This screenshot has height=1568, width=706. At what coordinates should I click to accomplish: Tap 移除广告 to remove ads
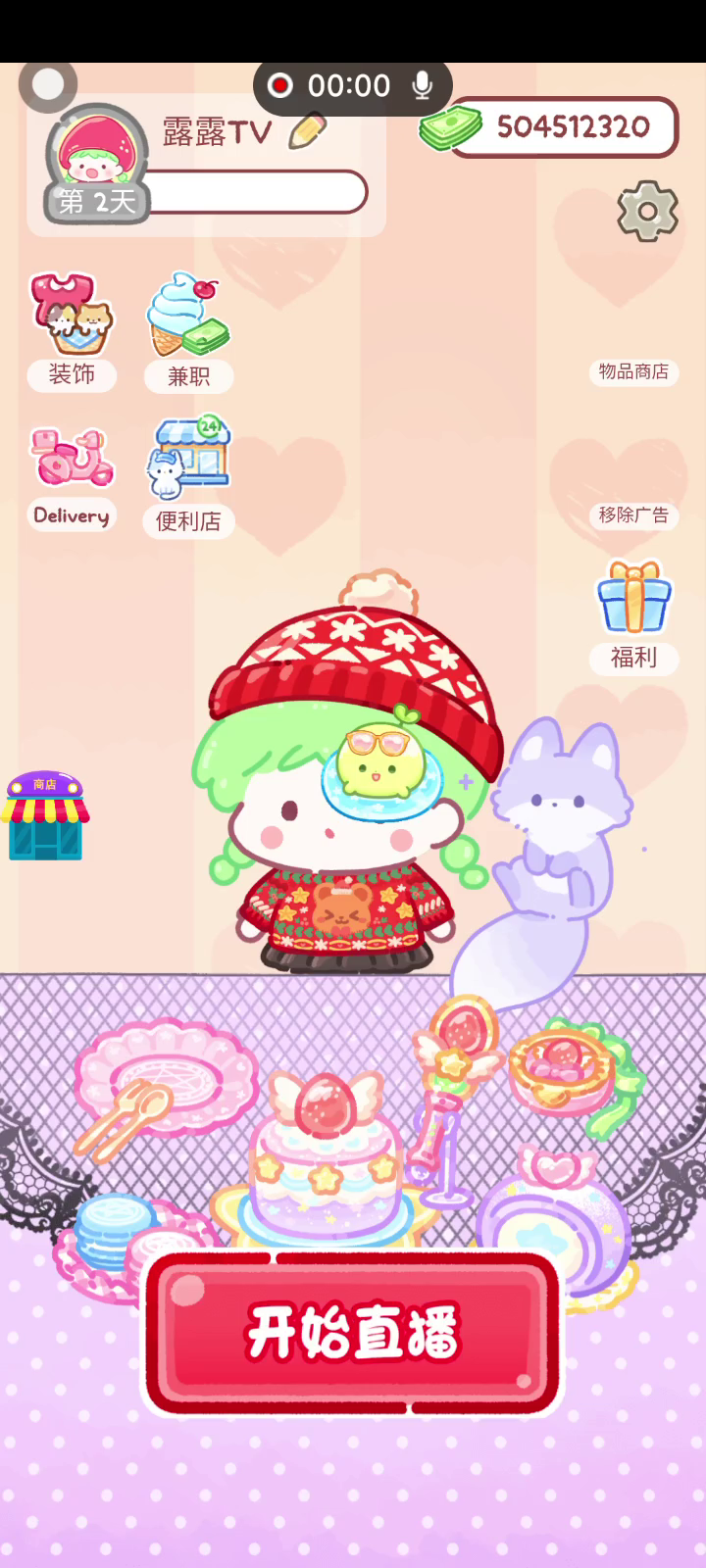coord(633,515)
